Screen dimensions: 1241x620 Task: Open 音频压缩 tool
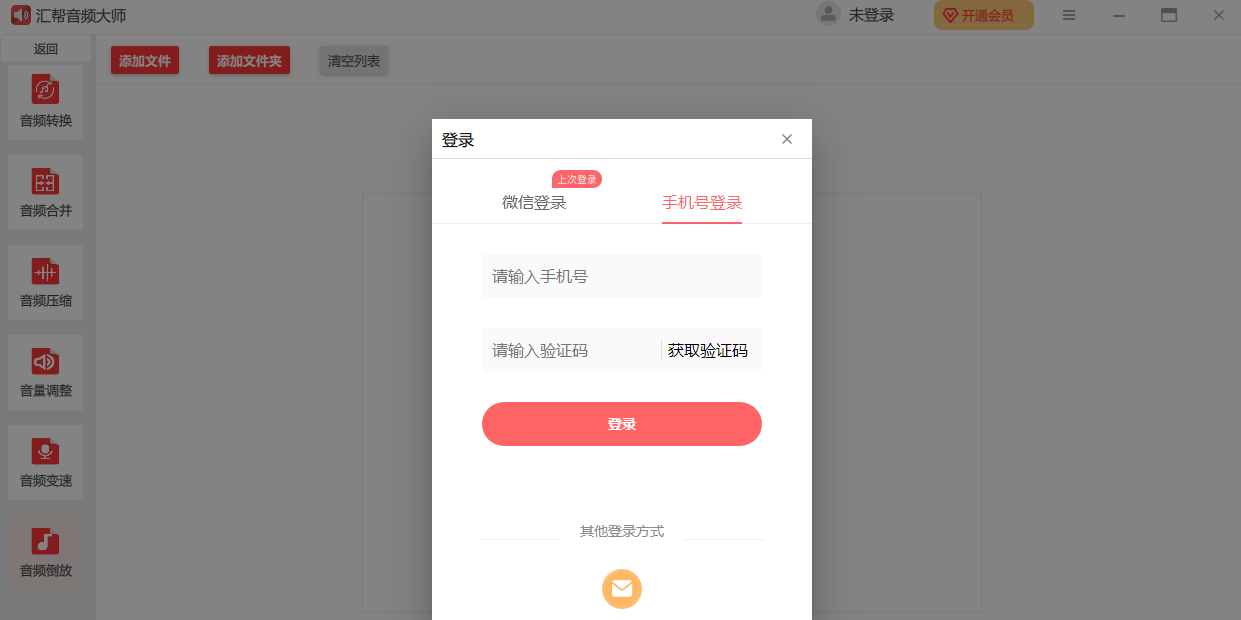[46, 282]
